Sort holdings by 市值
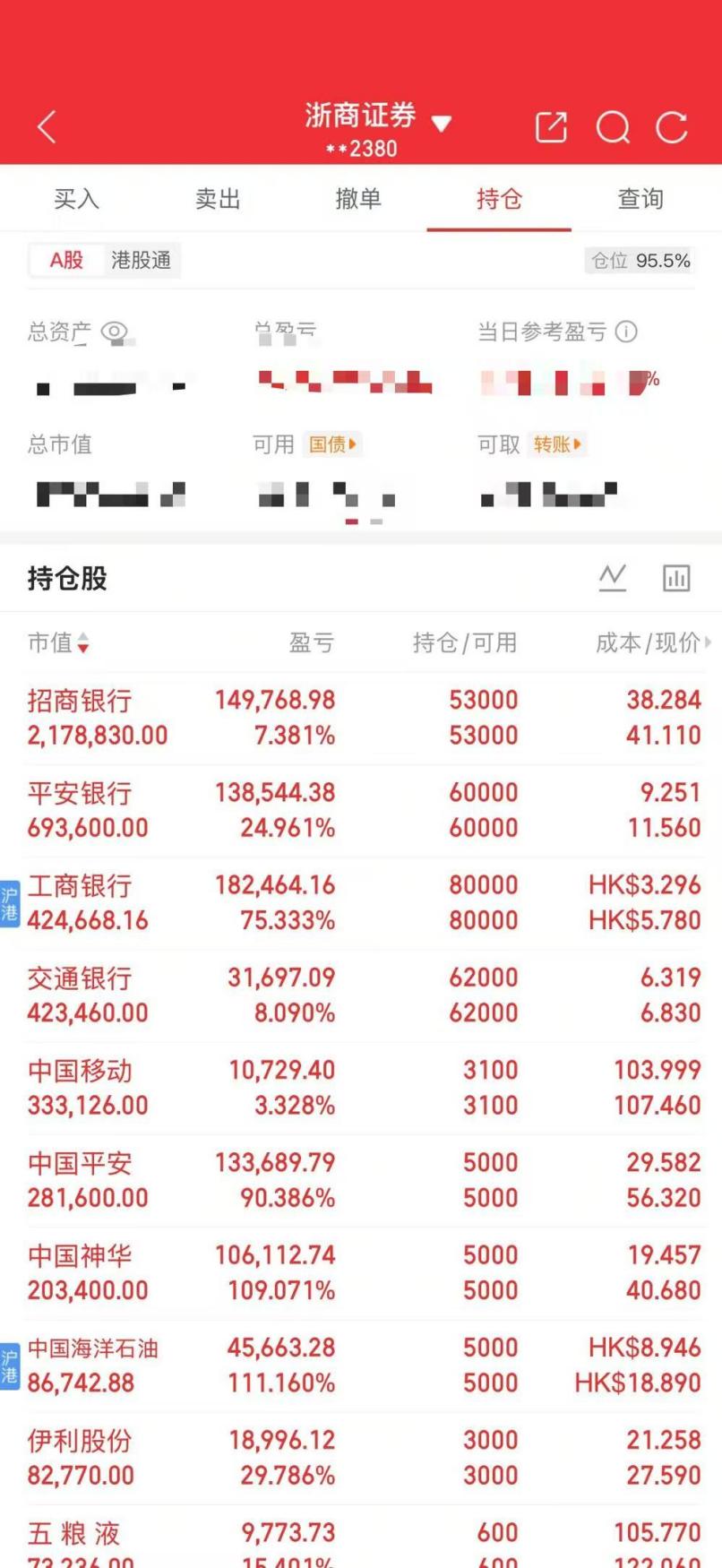Screen dimensions: 722x1568 (58, 642)
